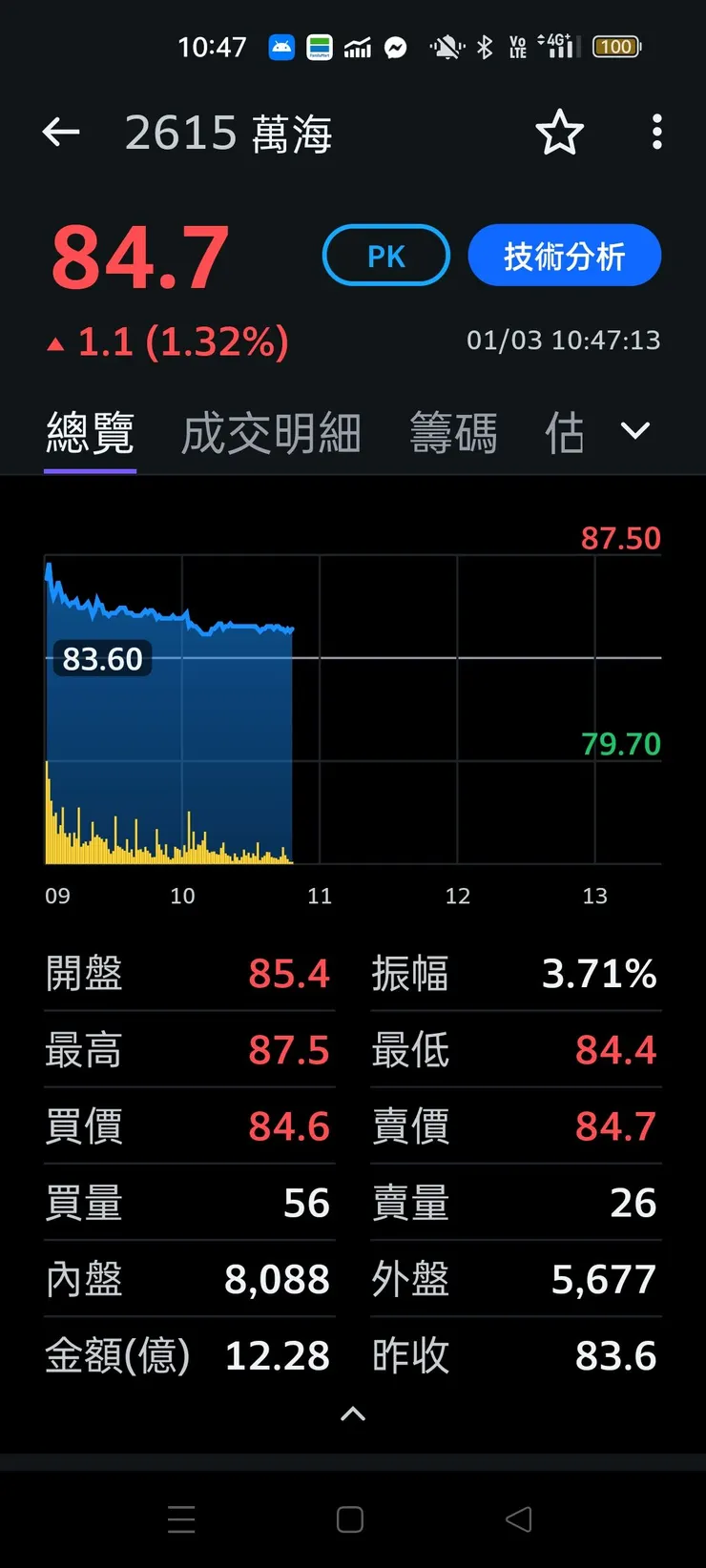Tap the battery indicator showing 100

pos(616,46)
